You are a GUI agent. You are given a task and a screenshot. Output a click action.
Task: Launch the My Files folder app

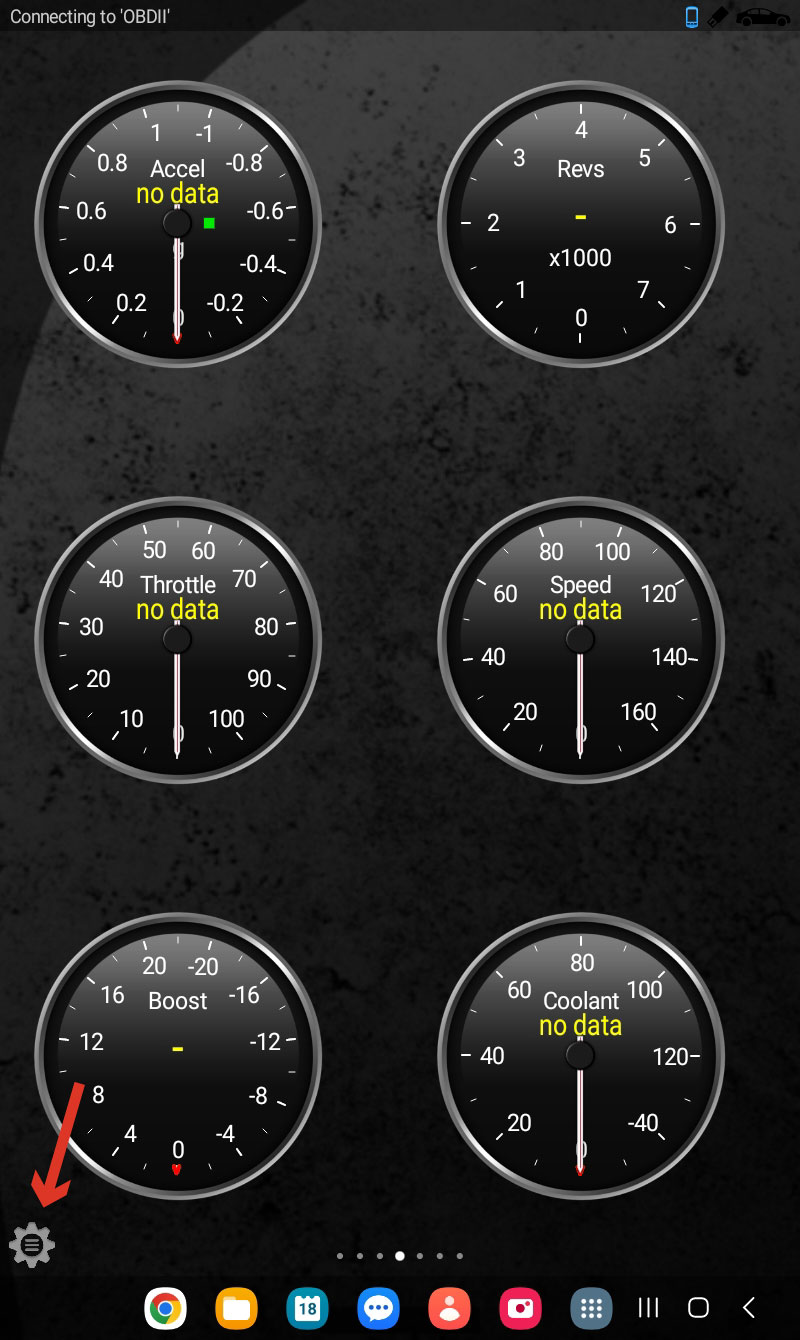(236, 1308)
